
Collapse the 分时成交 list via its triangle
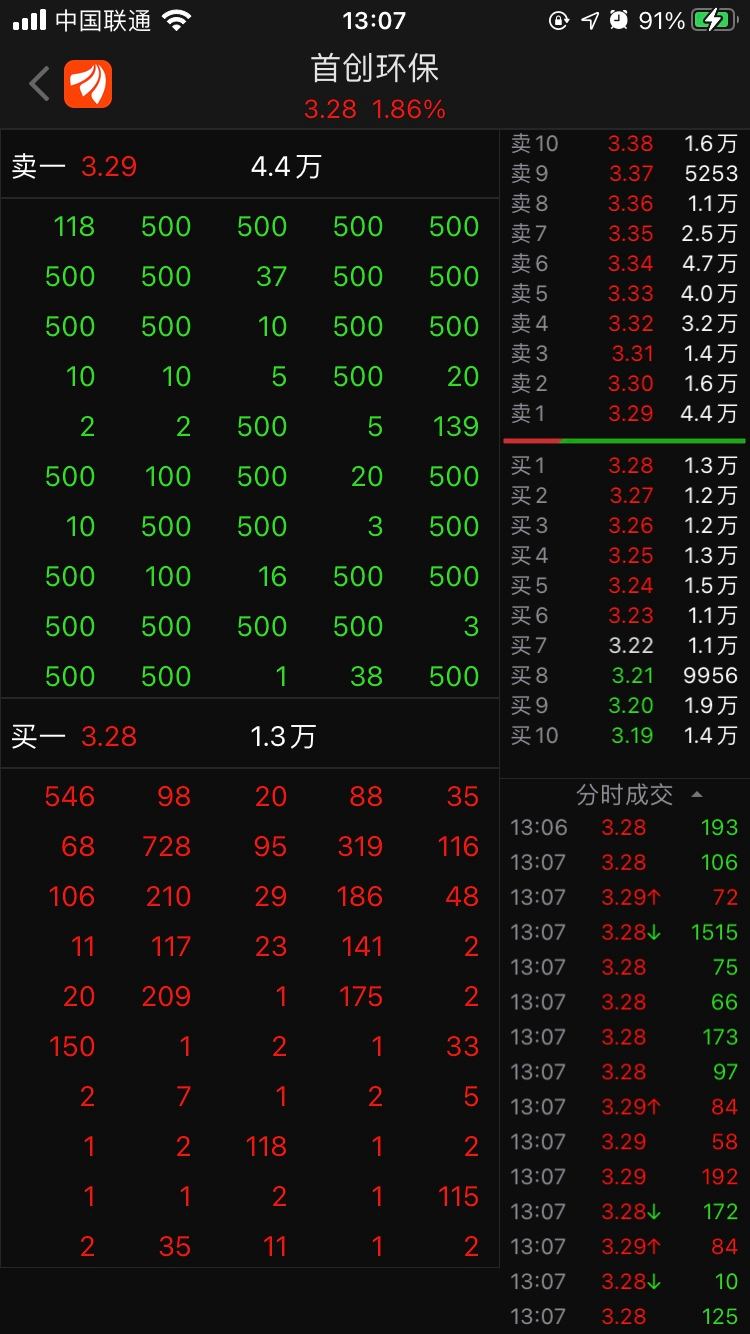[x=699, y=794]
